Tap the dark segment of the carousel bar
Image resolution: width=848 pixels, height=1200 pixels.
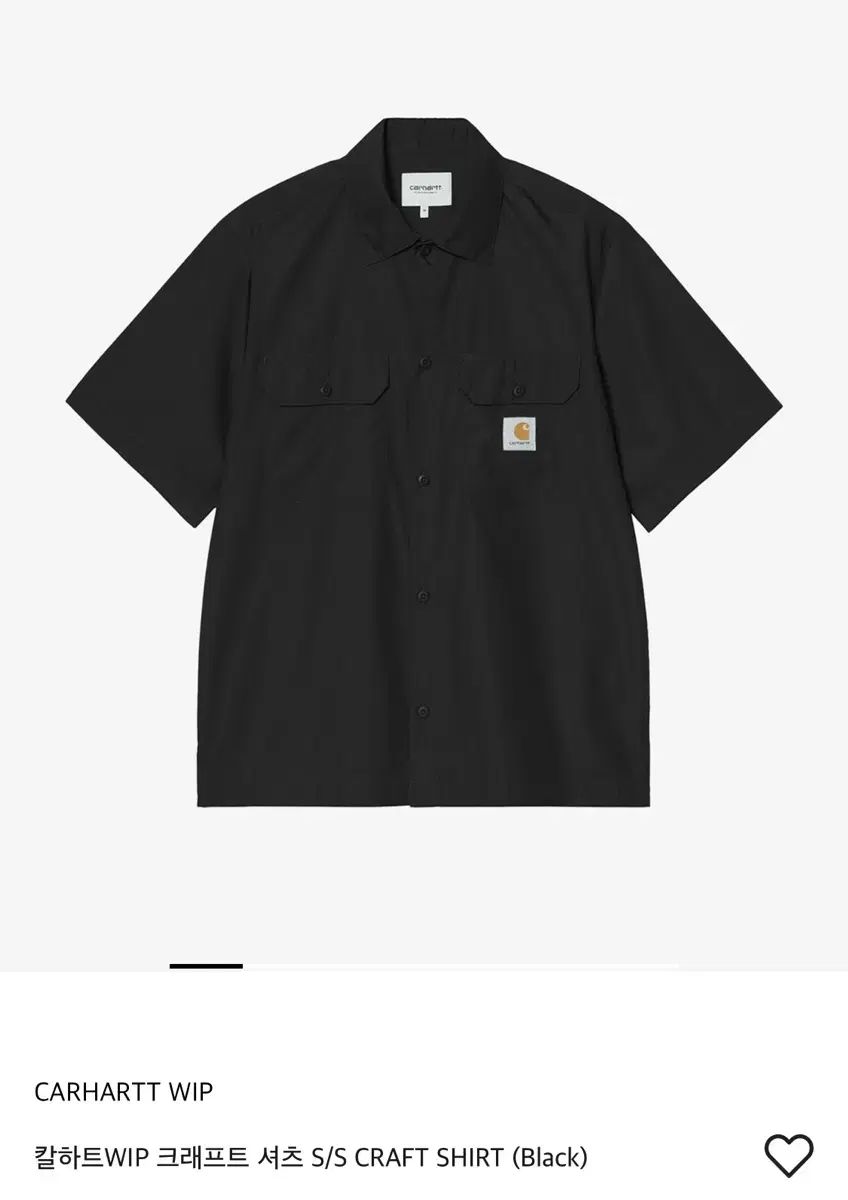(x=207, y=965)
